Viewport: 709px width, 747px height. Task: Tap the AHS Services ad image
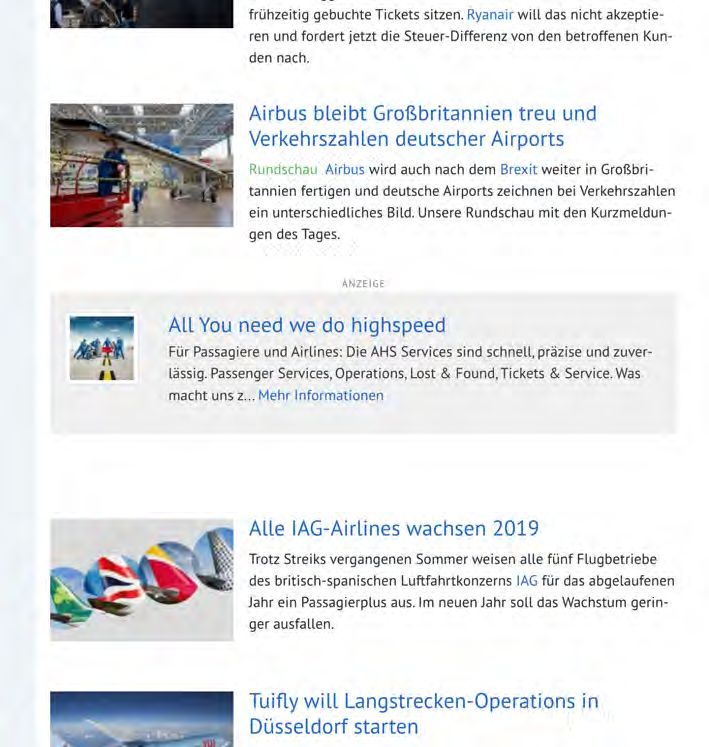tap(101, 348)
